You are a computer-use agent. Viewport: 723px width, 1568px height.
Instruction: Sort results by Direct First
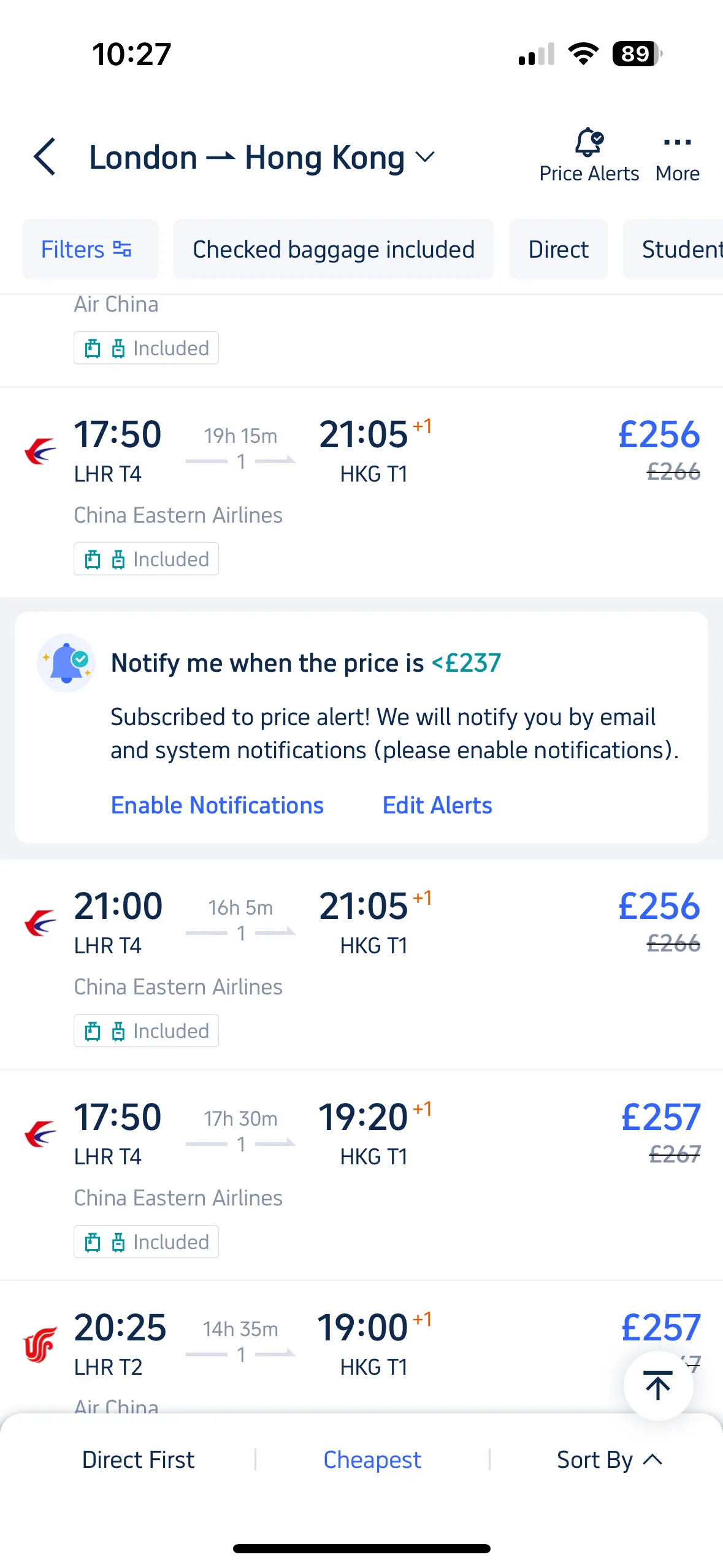coord(138,1459)
